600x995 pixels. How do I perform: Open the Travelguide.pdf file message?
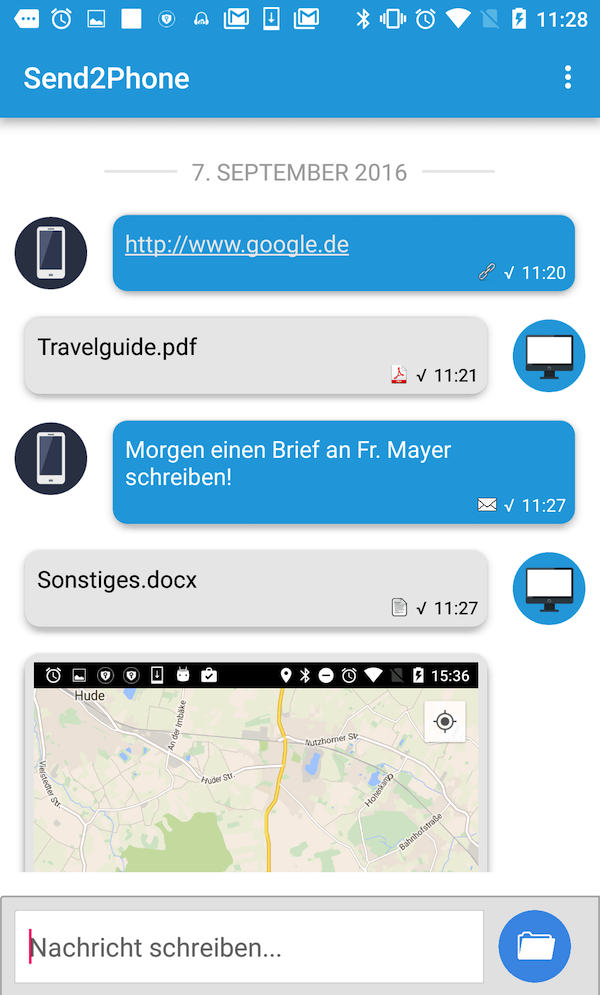click(255, 355)
